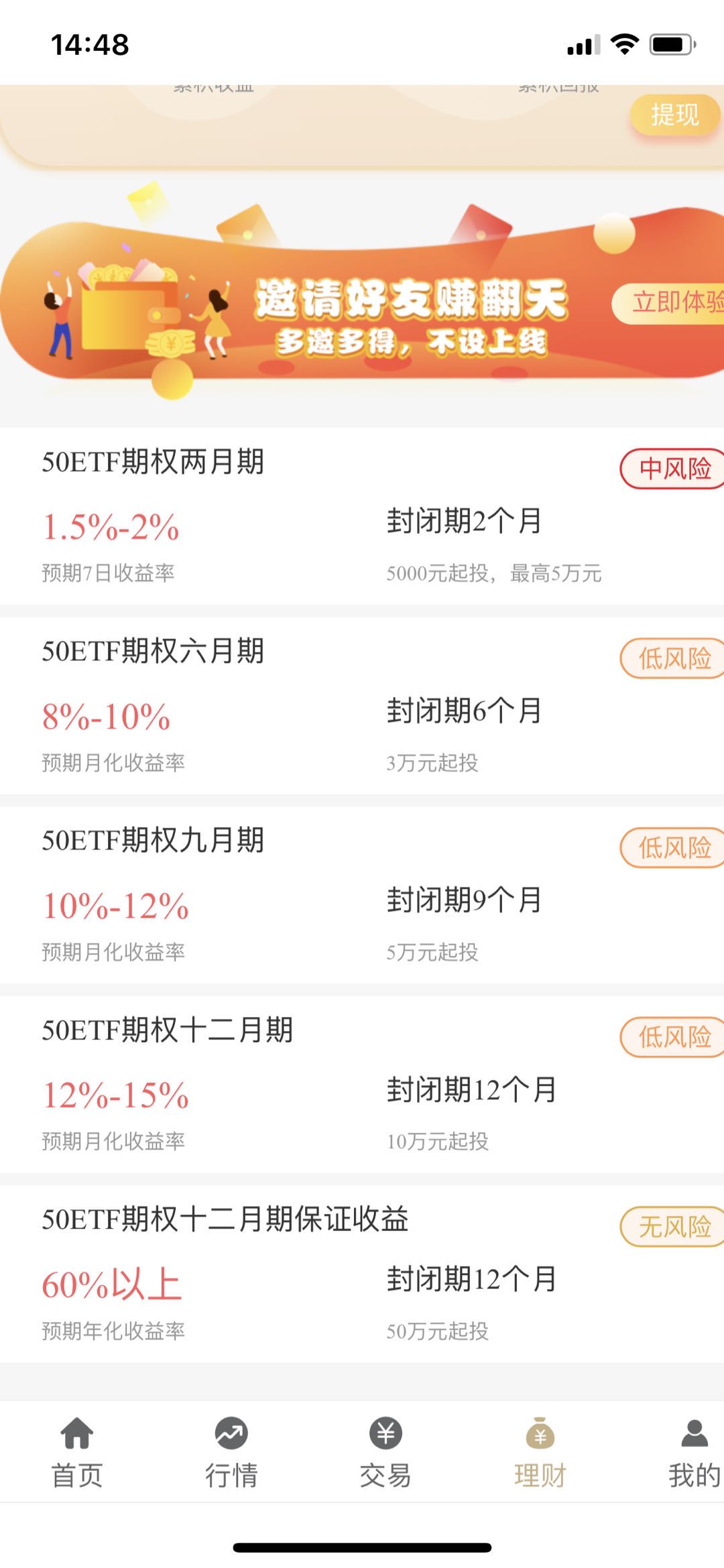The height and width of the screenshot is (1568, 724).
Task: Switch to the 我的 profile tab
Action: (693, 1453)
